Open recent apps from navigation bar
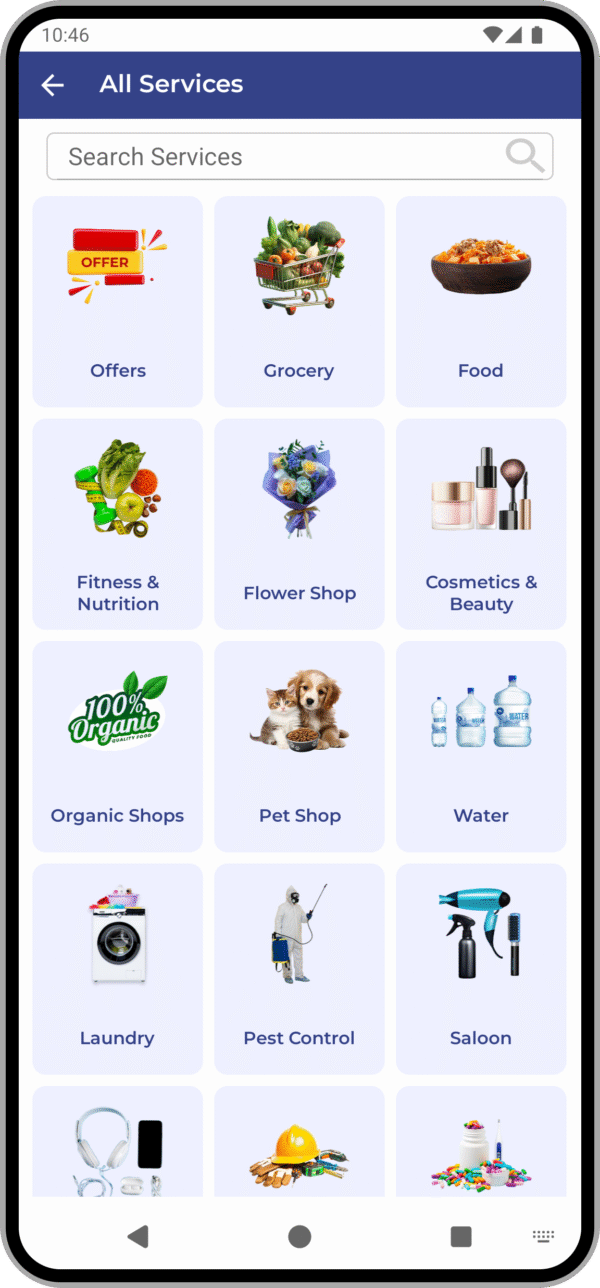600x1288 pixels. pyautogui.click(x=461, y=1237)
